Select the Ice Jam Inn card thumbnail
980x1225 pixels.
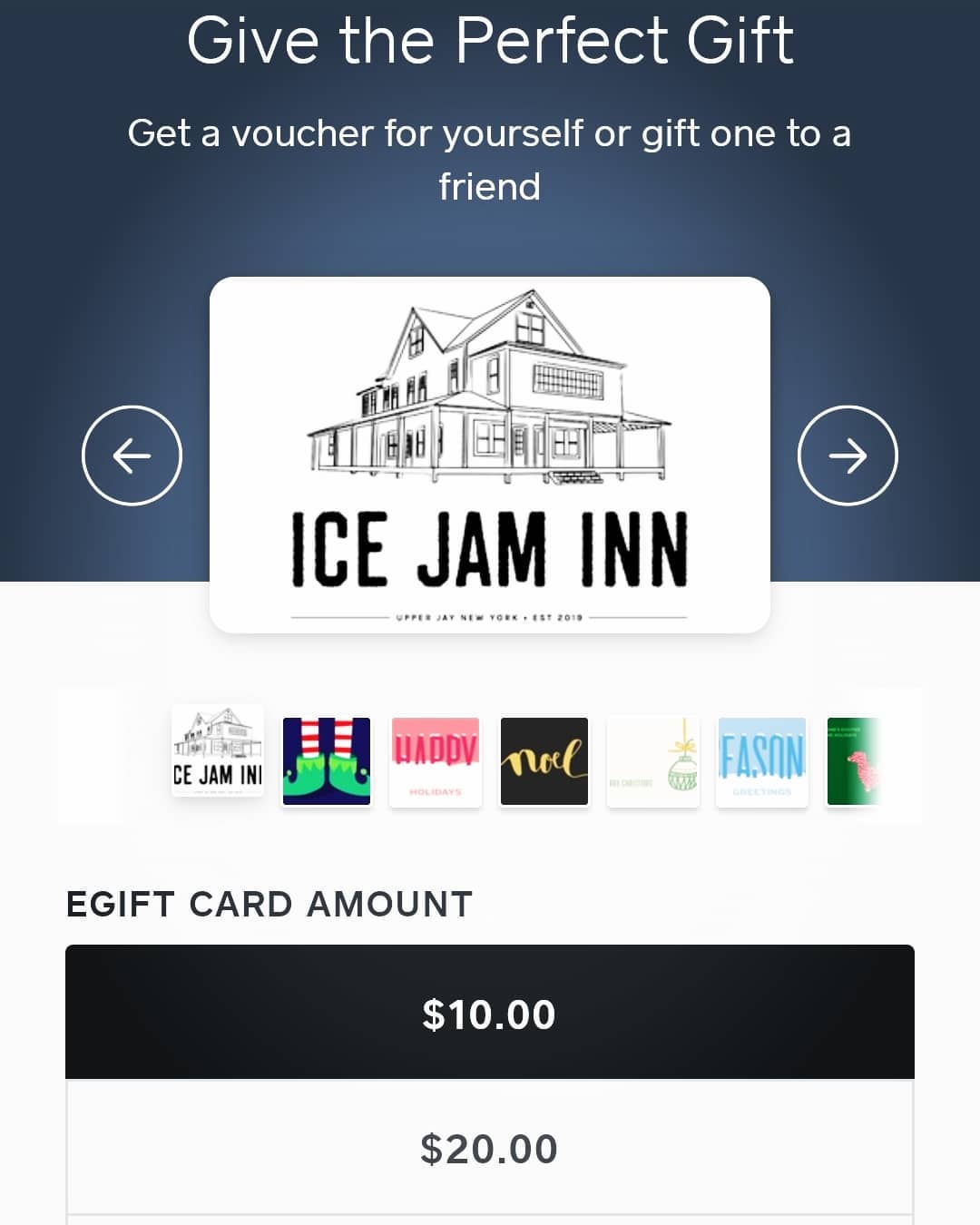click(x=218, y=751)
